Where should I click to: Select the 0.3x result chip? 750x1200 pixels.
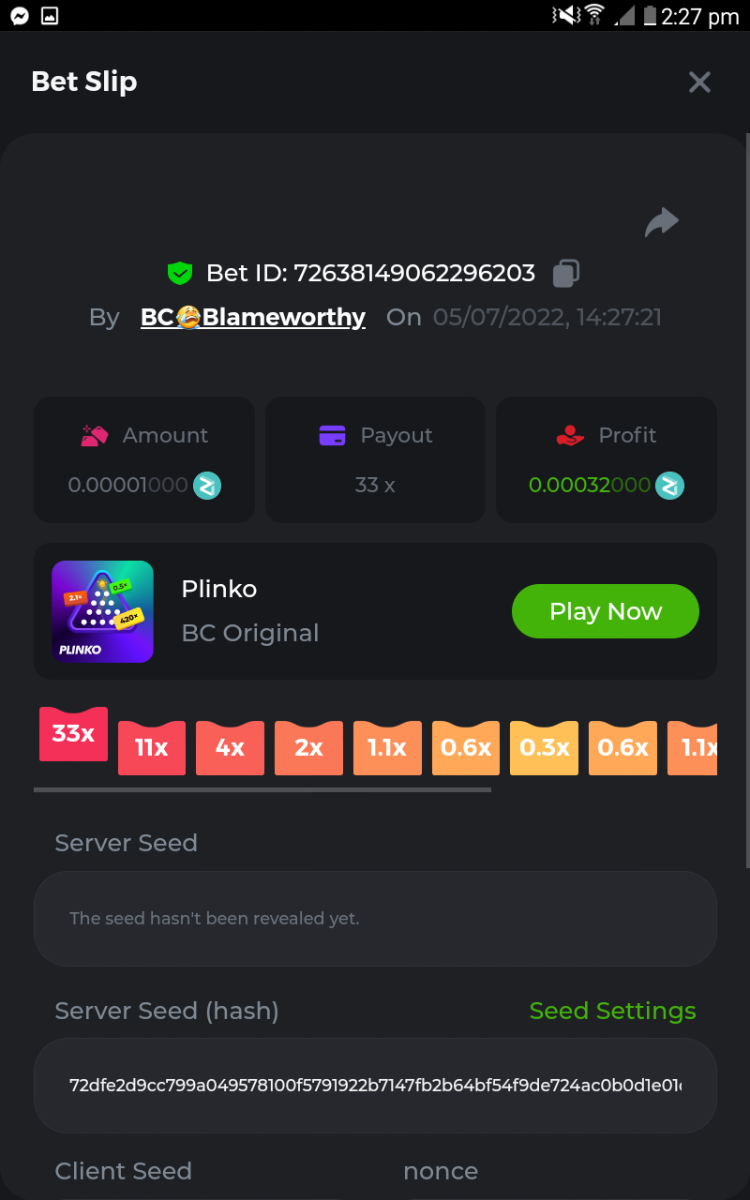544,748
